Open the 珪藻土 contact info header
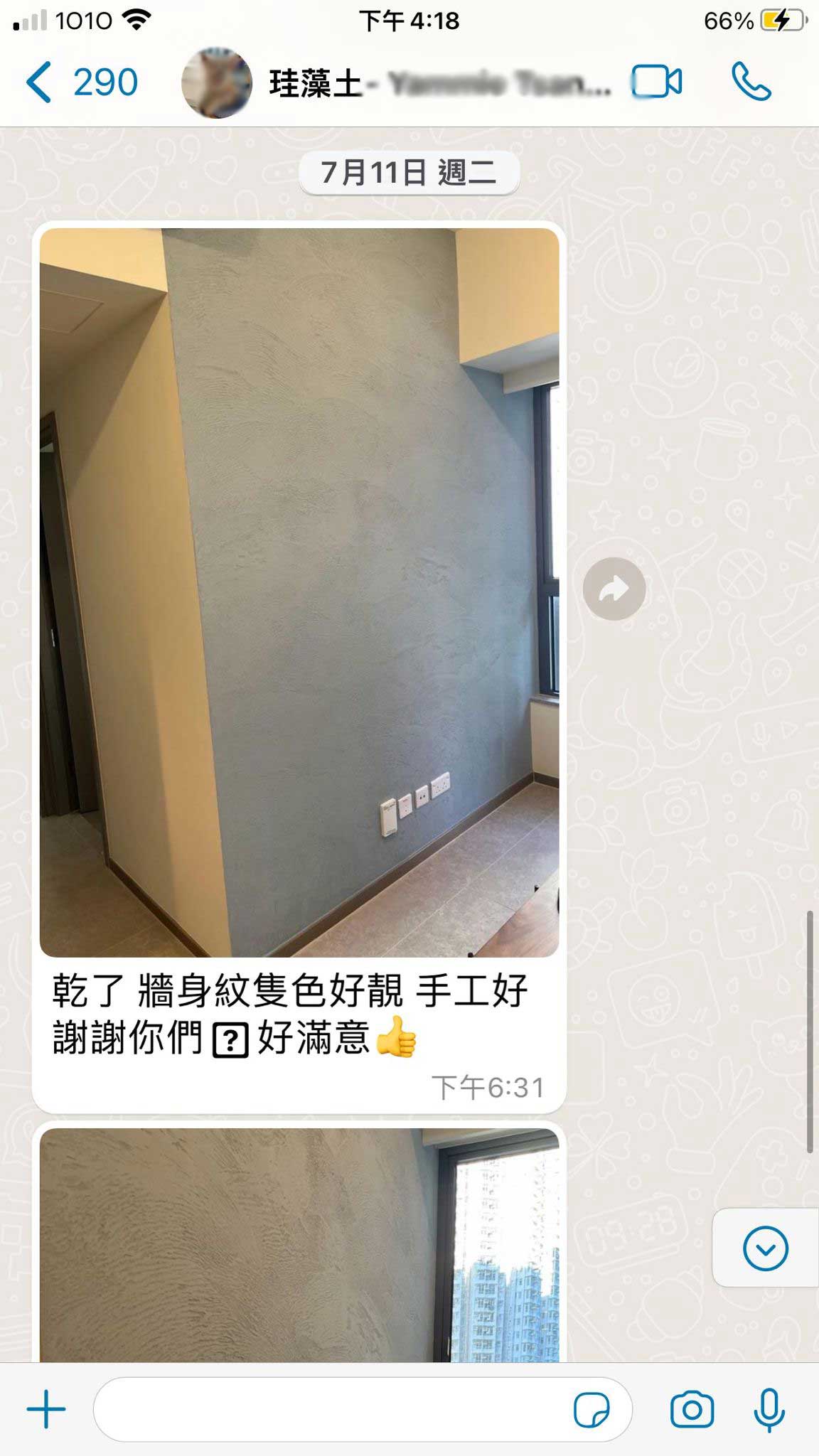Screen dimensions: 819x1456 pos(397,83)
